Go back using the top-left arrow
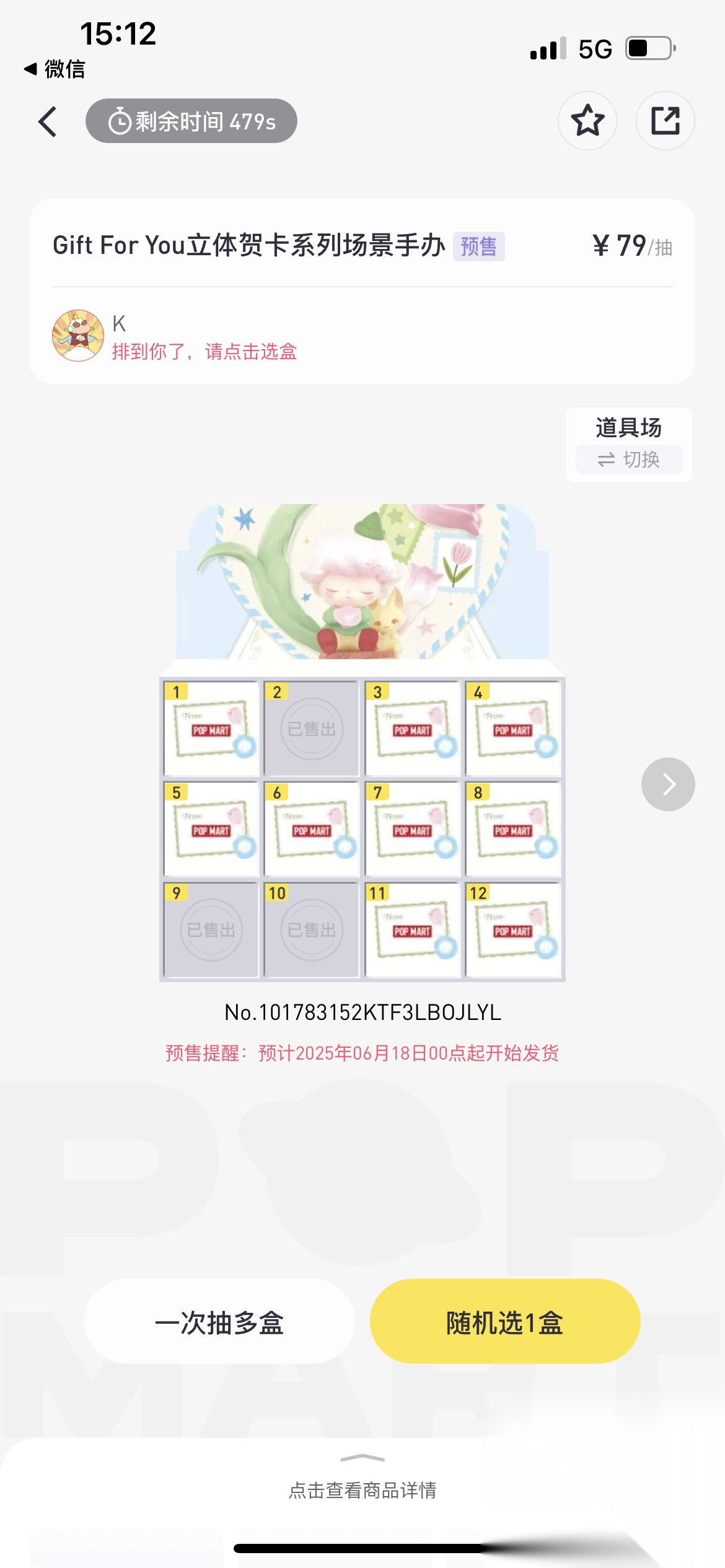This screenshot has height=1568, width=725. pyautogui.click(x=48, y=121)
